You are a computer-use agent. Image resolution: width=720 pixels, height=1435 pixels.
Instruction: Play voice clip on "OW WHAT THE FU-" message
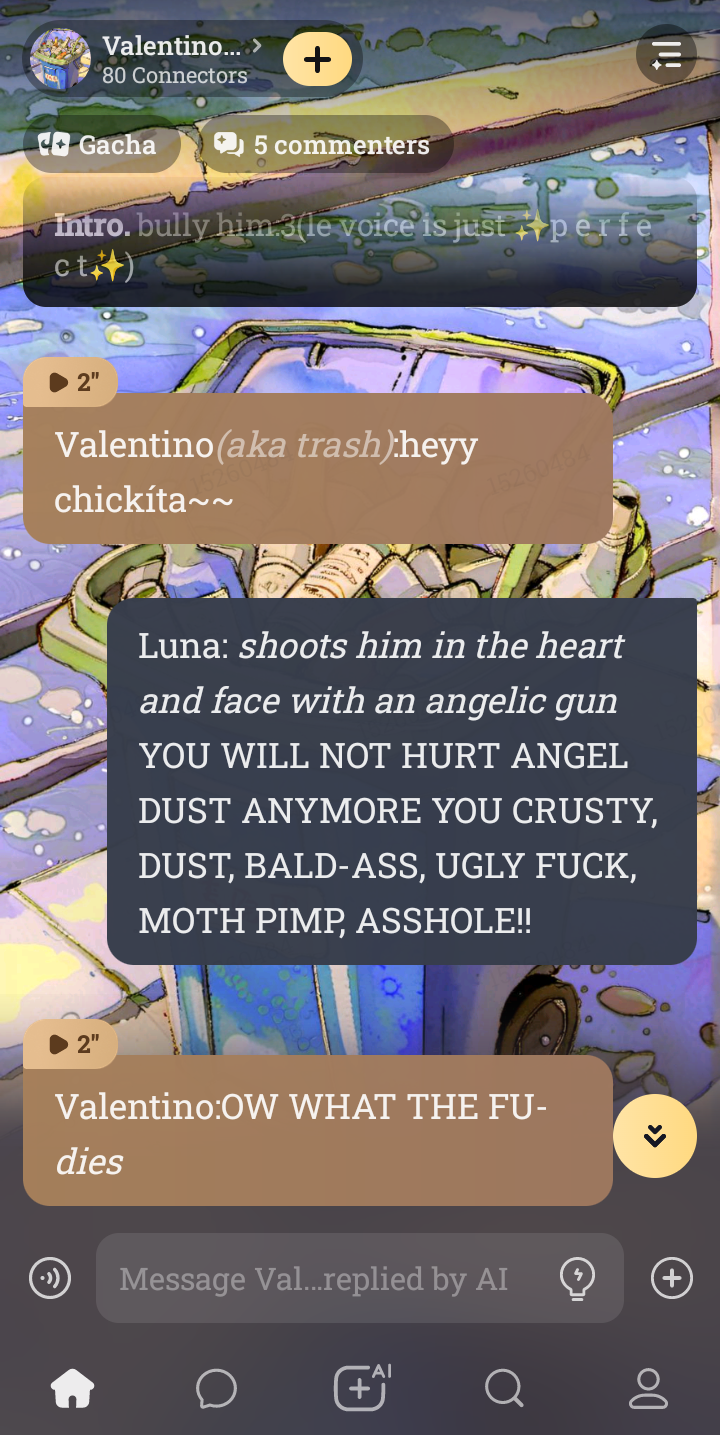(72, 1045)
